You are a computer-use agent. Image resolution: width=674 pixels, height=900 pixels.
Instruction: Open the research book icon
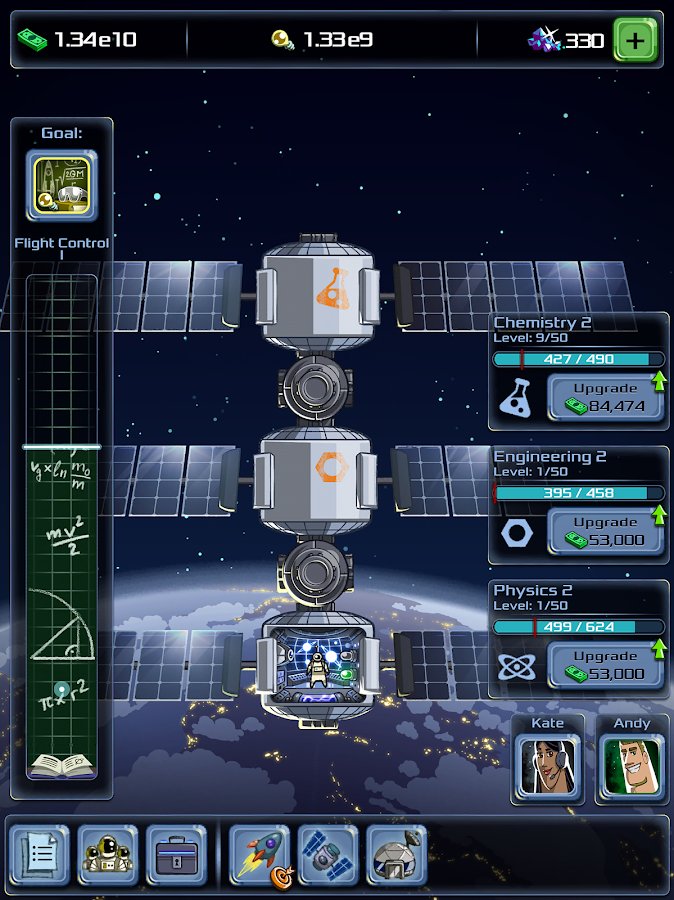point(61,765)
